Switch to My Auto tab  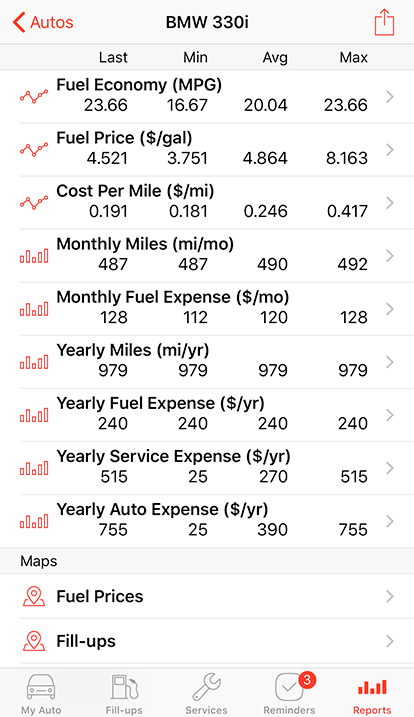(x=41, y=693)
